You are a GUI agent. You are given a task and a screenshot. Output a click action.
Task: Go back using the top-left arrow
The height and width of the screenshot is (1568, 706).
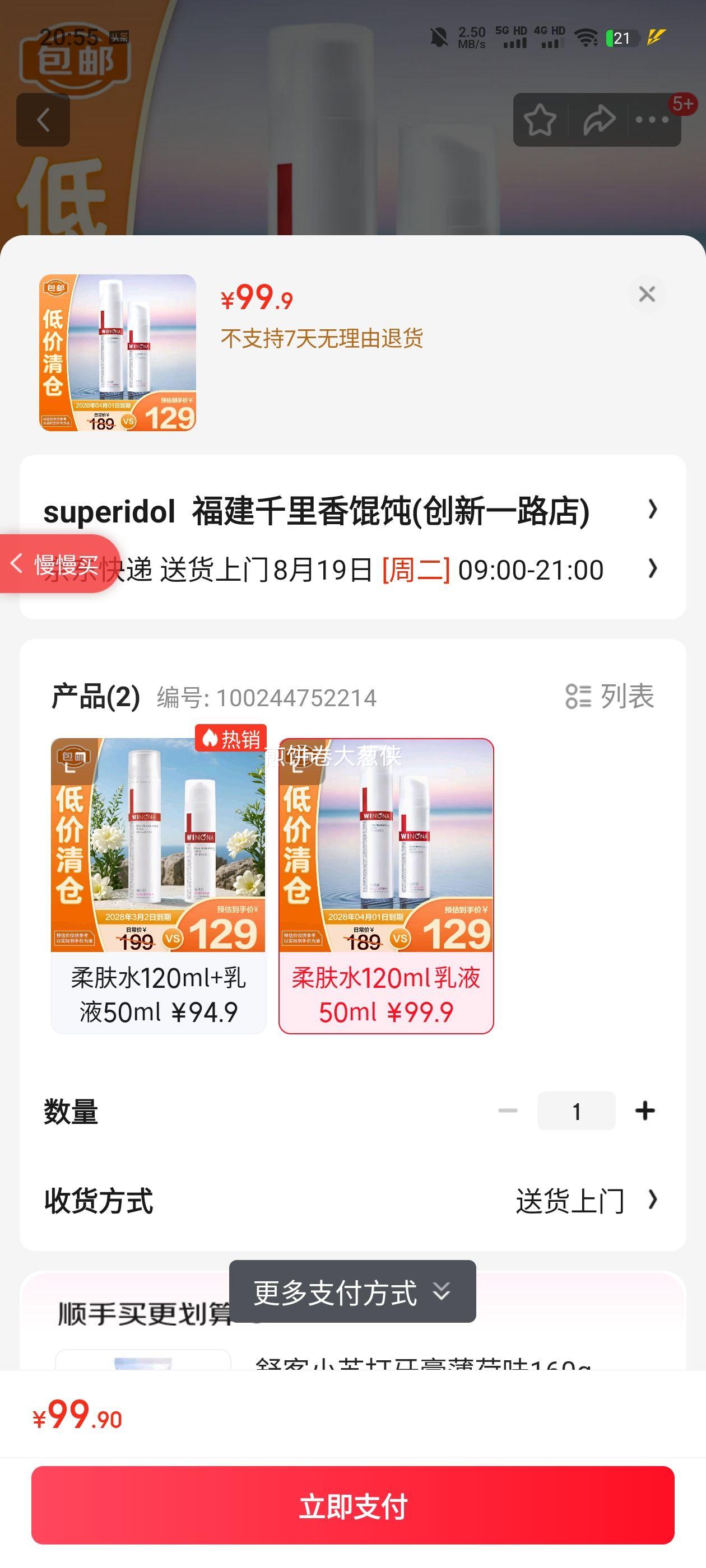click(43, 120)
